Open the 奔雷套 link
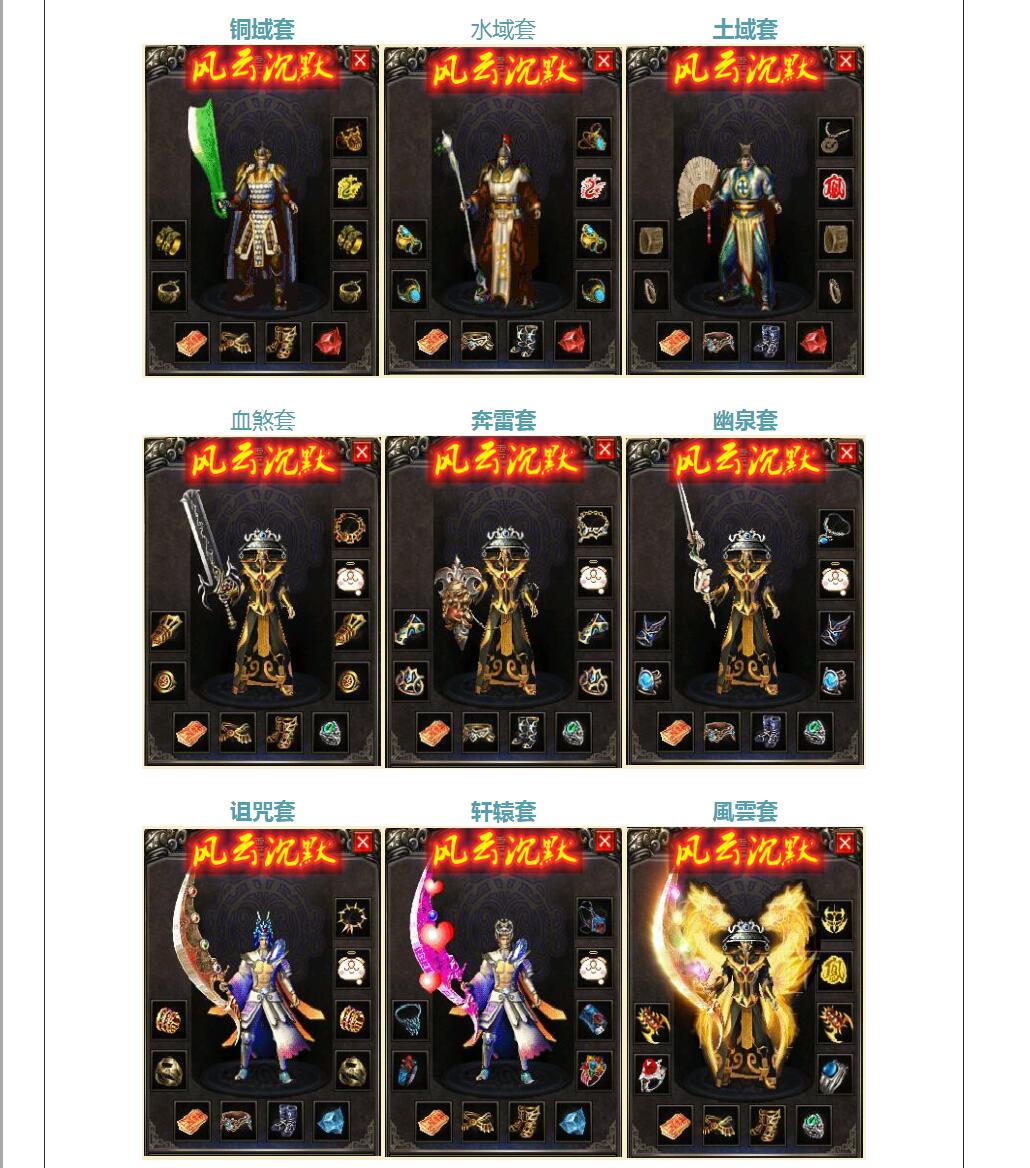 pyautogui.click(x=503, y=421)
